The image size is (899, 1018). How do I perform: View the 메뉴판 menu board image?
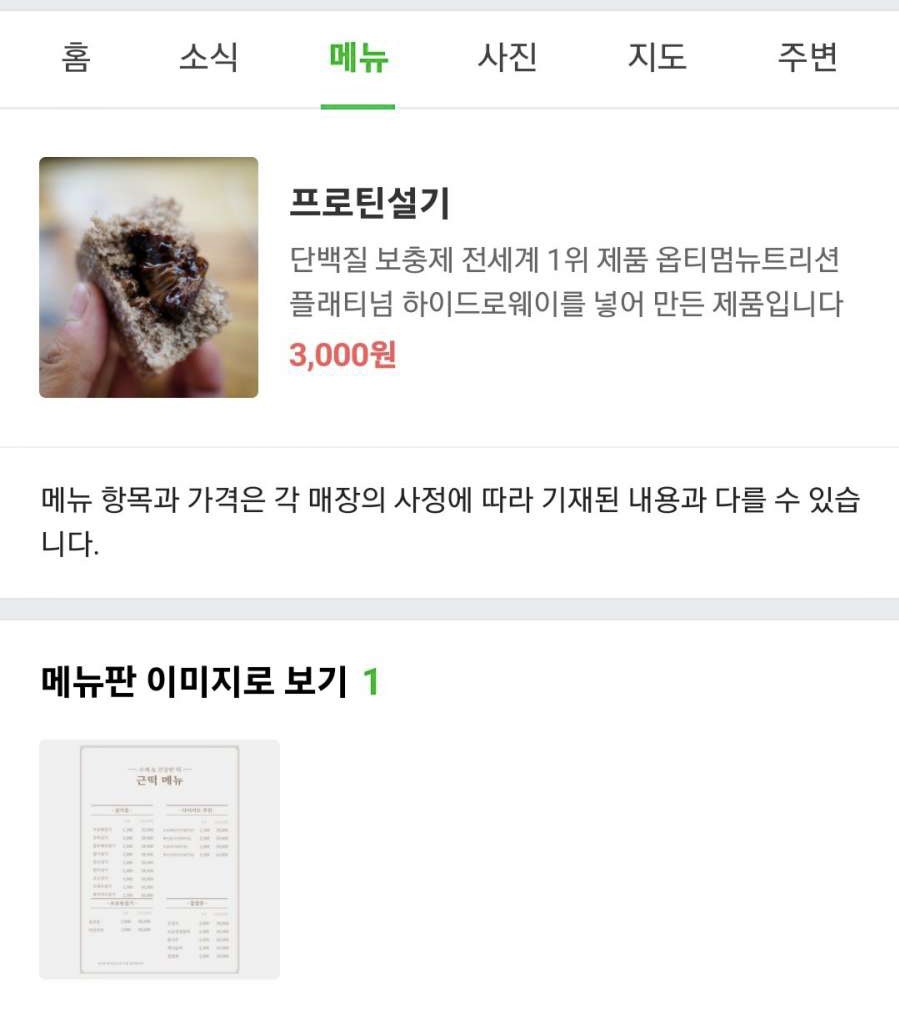(x=159, y=859)
